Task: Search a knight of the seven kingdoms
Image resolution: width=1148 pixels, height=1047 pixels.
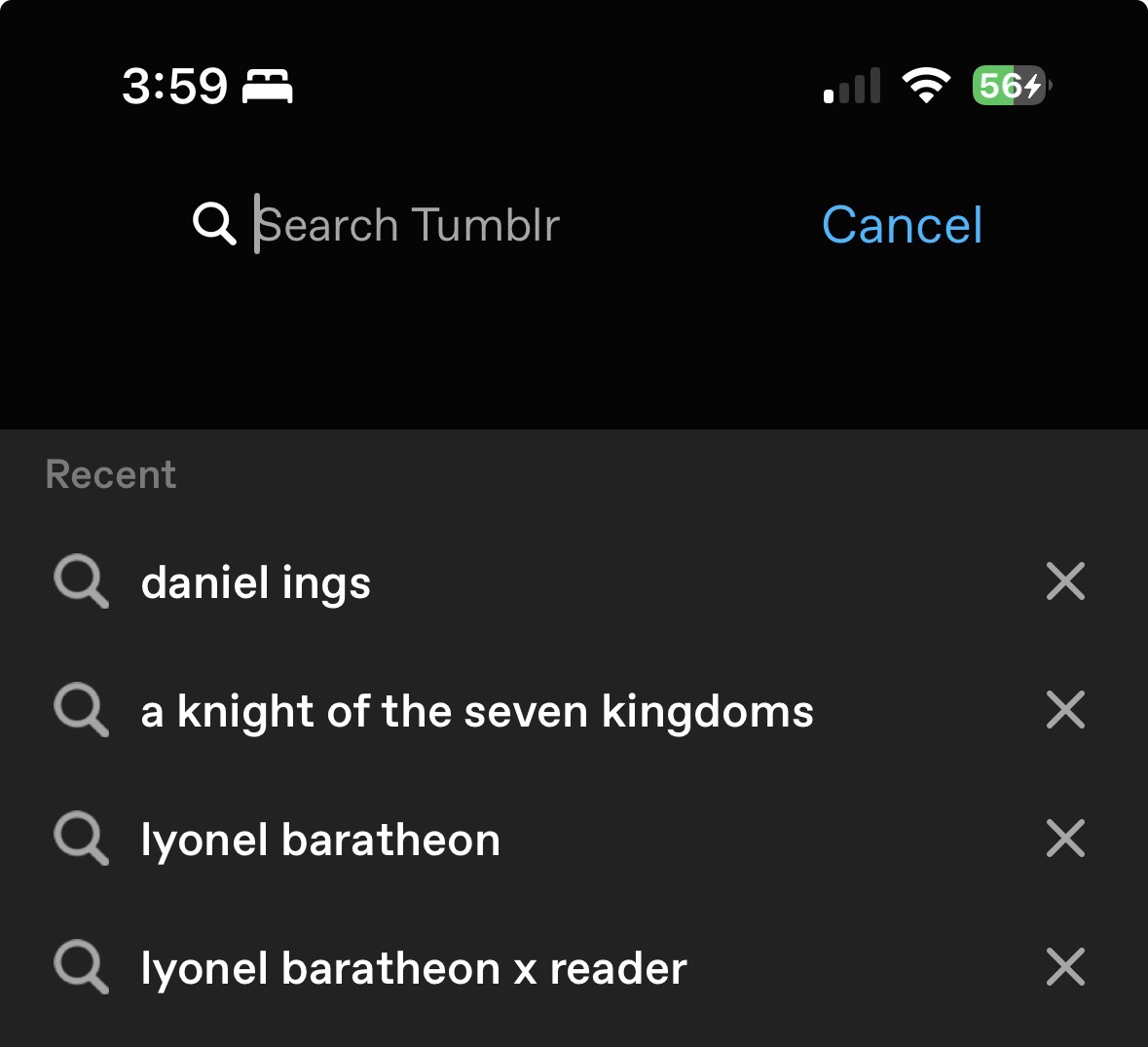Action: coord(477,711)
